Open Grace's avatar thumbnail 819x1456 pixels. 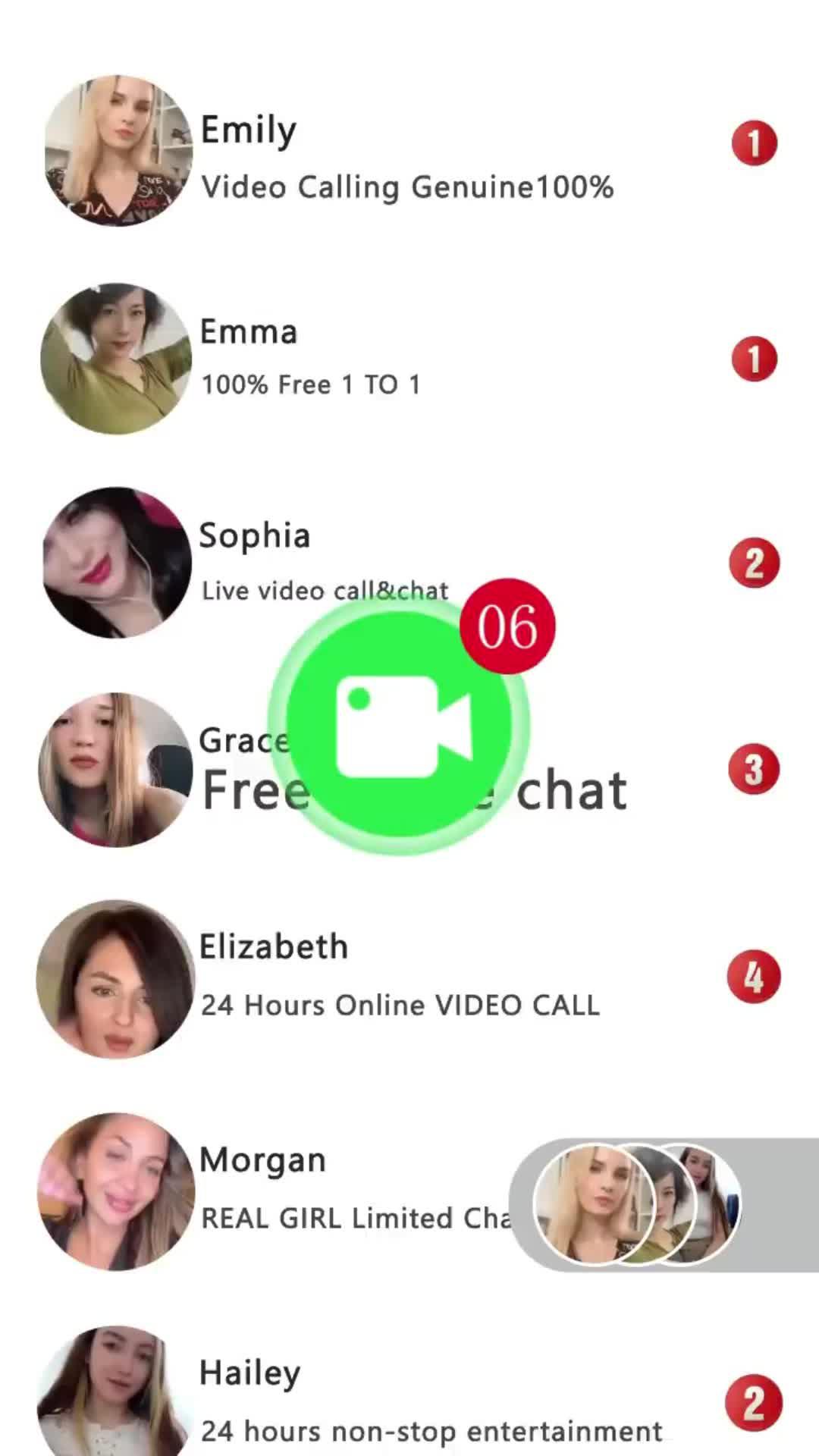pos(114,770)
